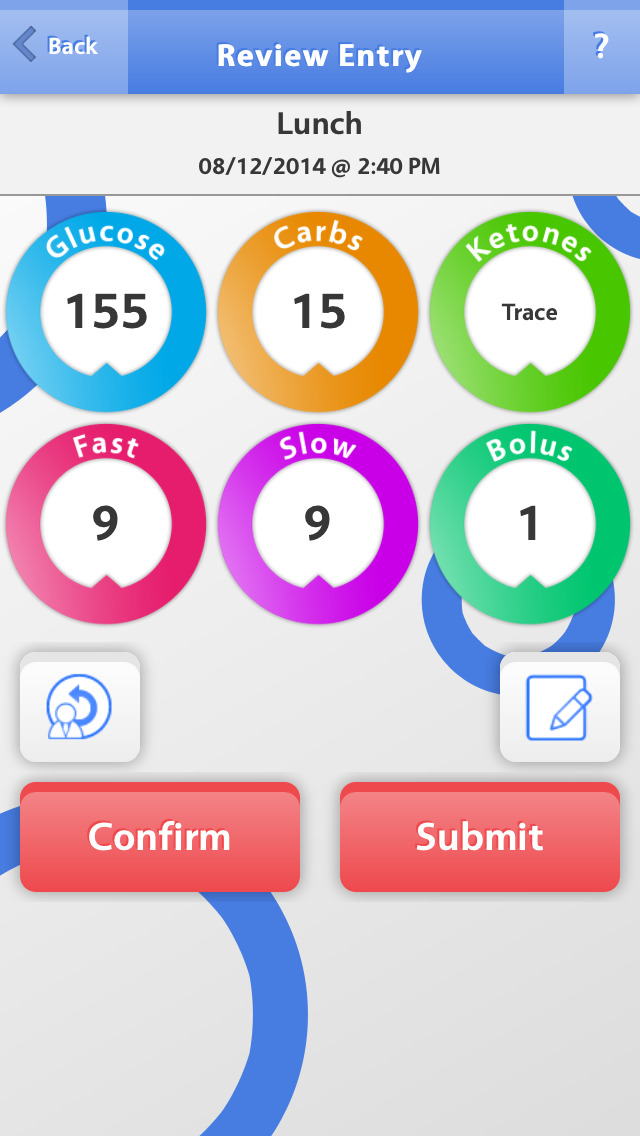Tap the Glucose 155 circle
The width and height of the screenshot is (640, 1136).
click(x=106, y=312)
